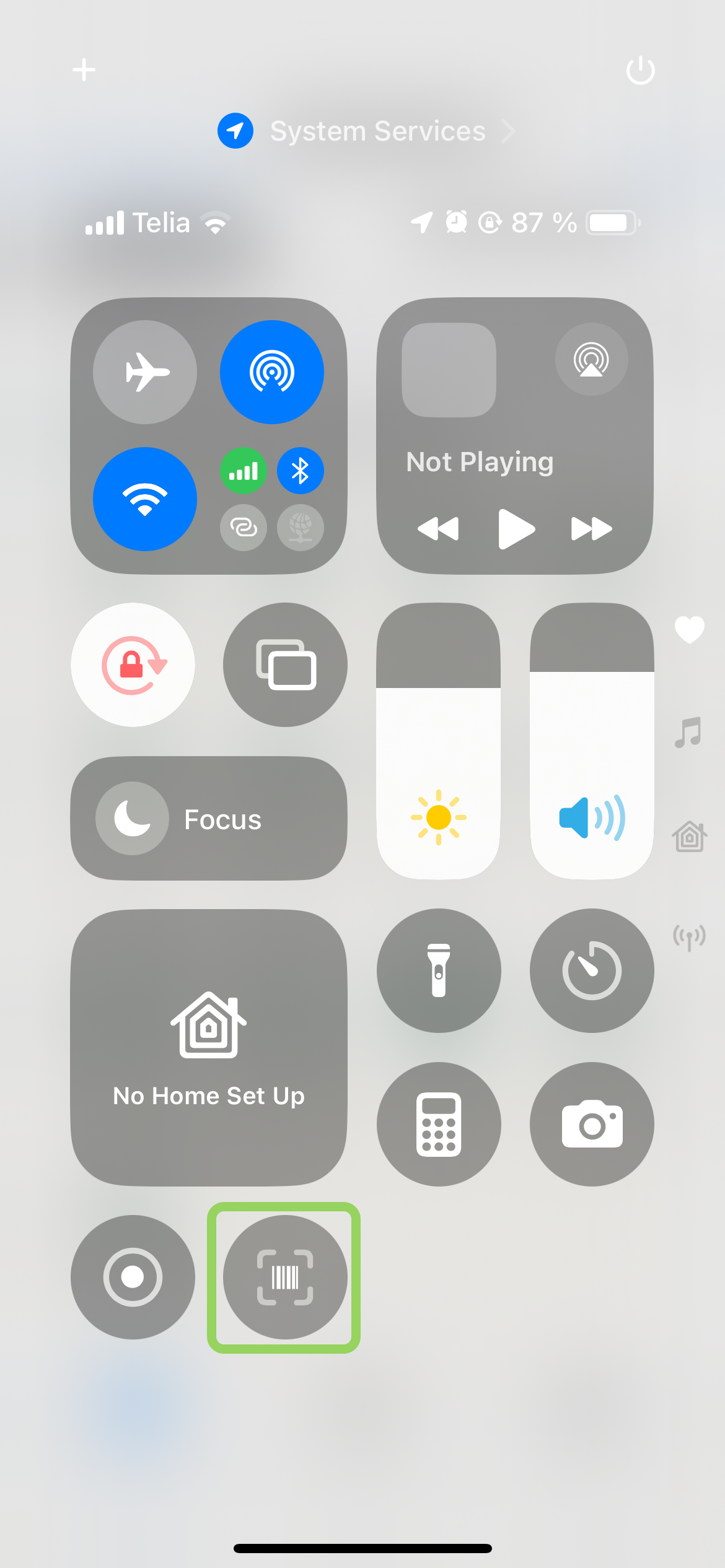
Task: Open the Timer control
Action: coord(592,970)
